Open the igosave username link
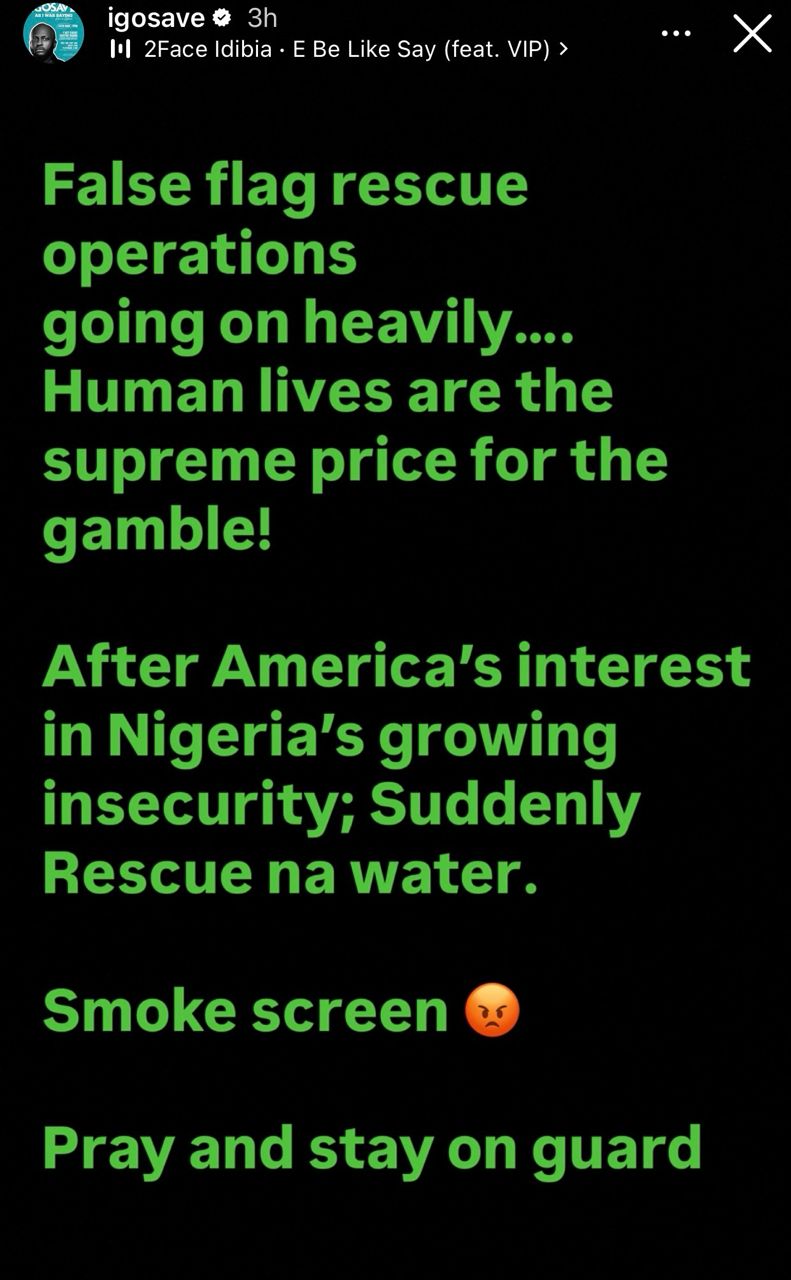Screen dimensions: 791x1280 155,17
